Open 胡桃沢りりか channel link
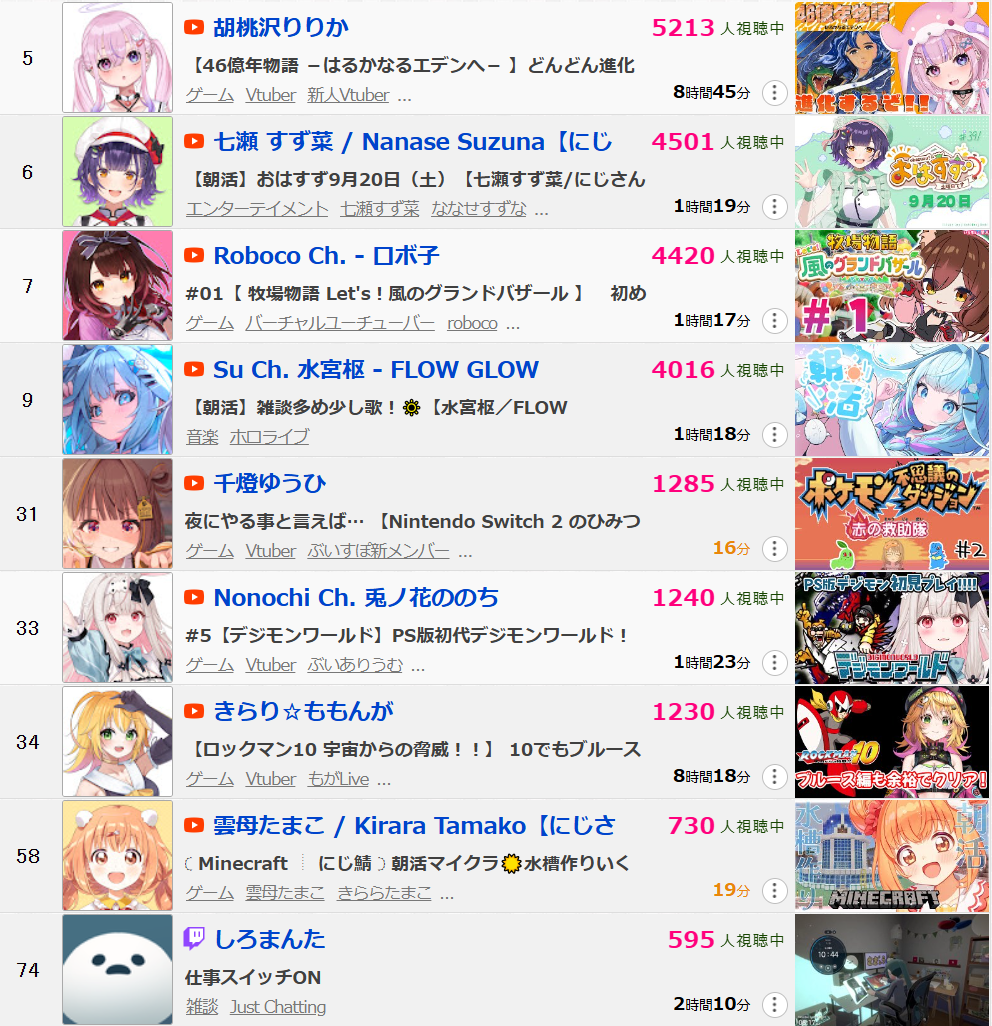Image resolution: width=992 pixels, height=1026 pixels. pyautogui.click(x=281, y=28)
